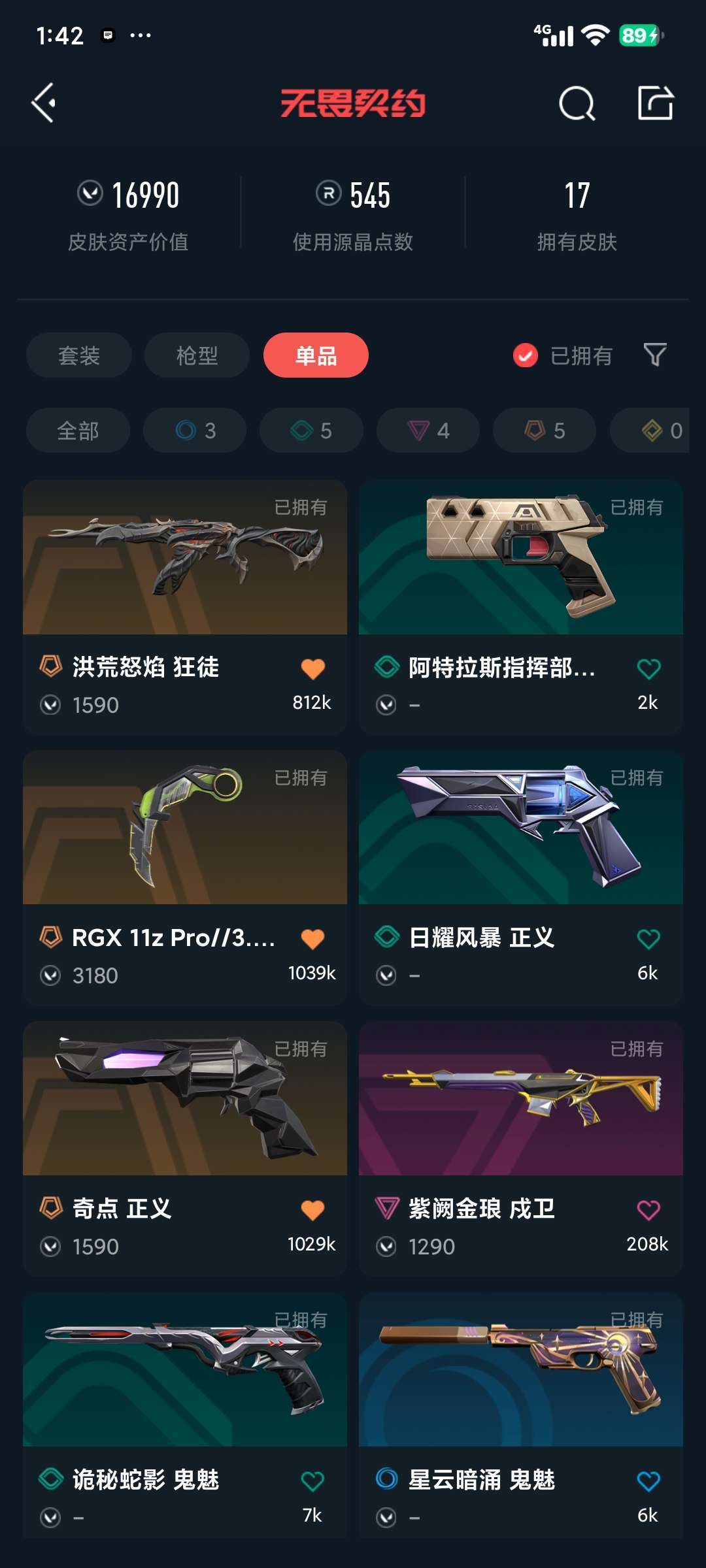
Task: Filter by the orange tier chip showing 5
Action: pyautogui.click(x=545, y=431)
